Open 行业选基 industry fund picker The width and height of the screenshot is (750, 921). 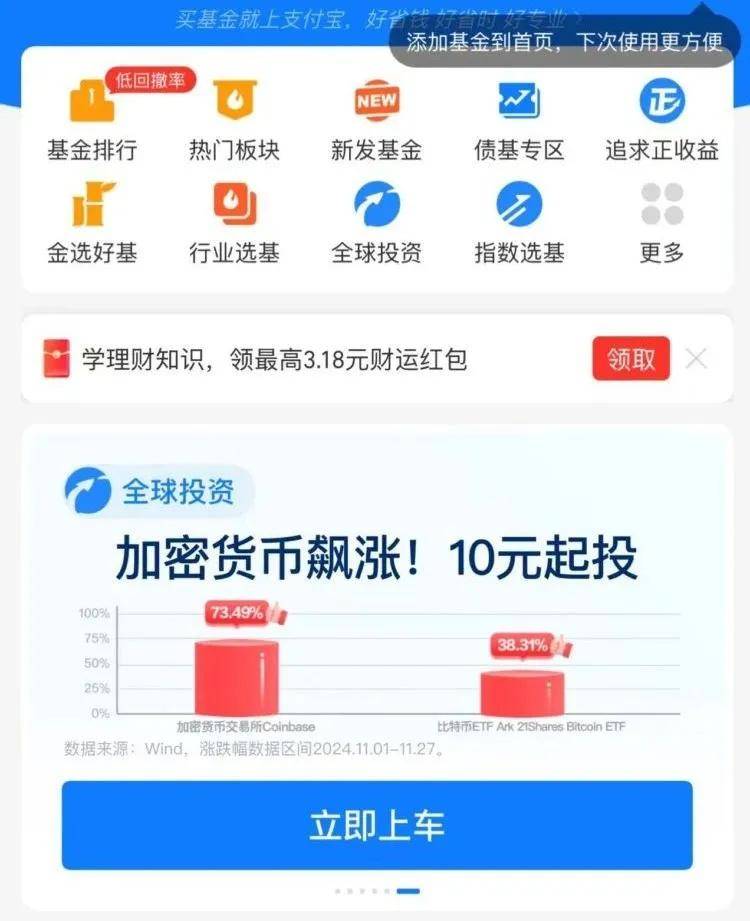point(234,224)
